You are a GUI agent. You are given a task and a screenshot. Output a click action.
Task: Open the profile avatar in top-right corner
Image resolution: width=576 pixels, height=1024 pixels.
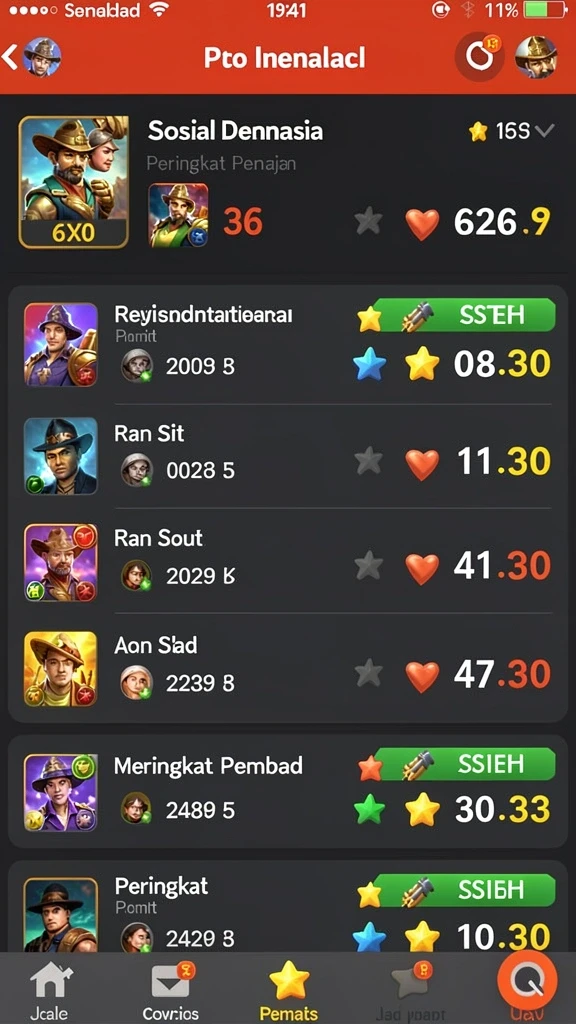(x=536, y=57)
